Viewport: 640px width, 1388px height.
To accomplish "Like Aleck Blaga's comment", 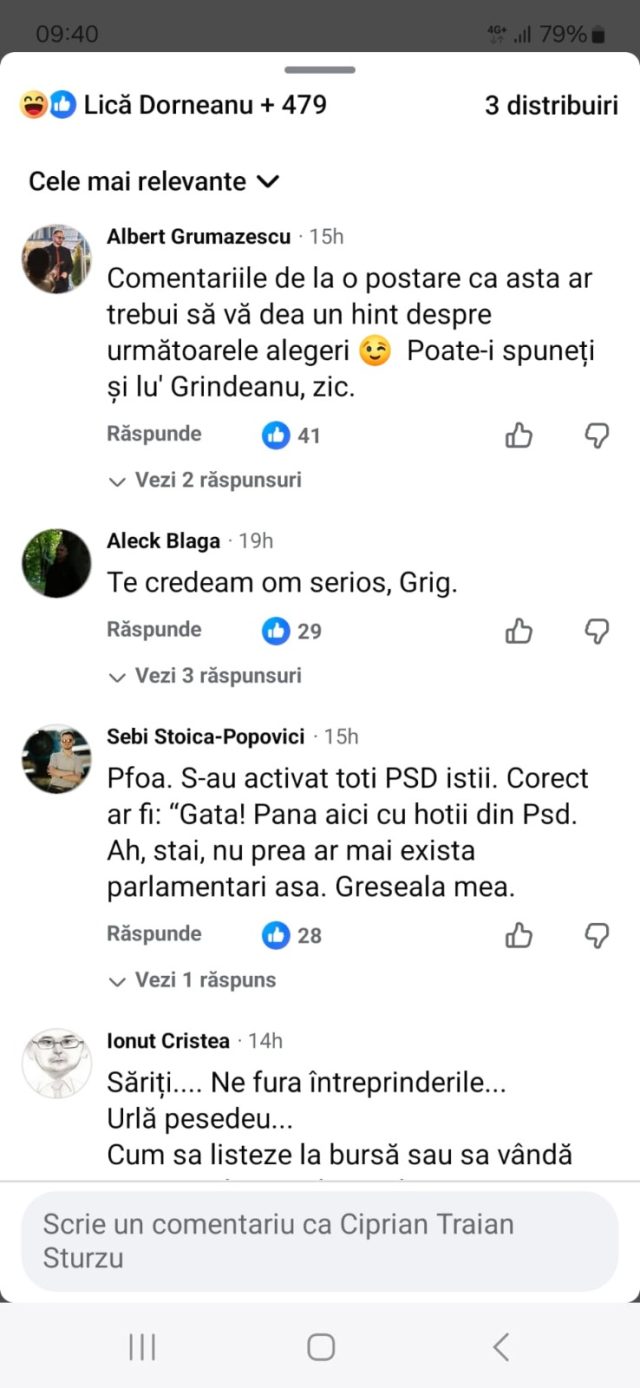I will point(519,631).
